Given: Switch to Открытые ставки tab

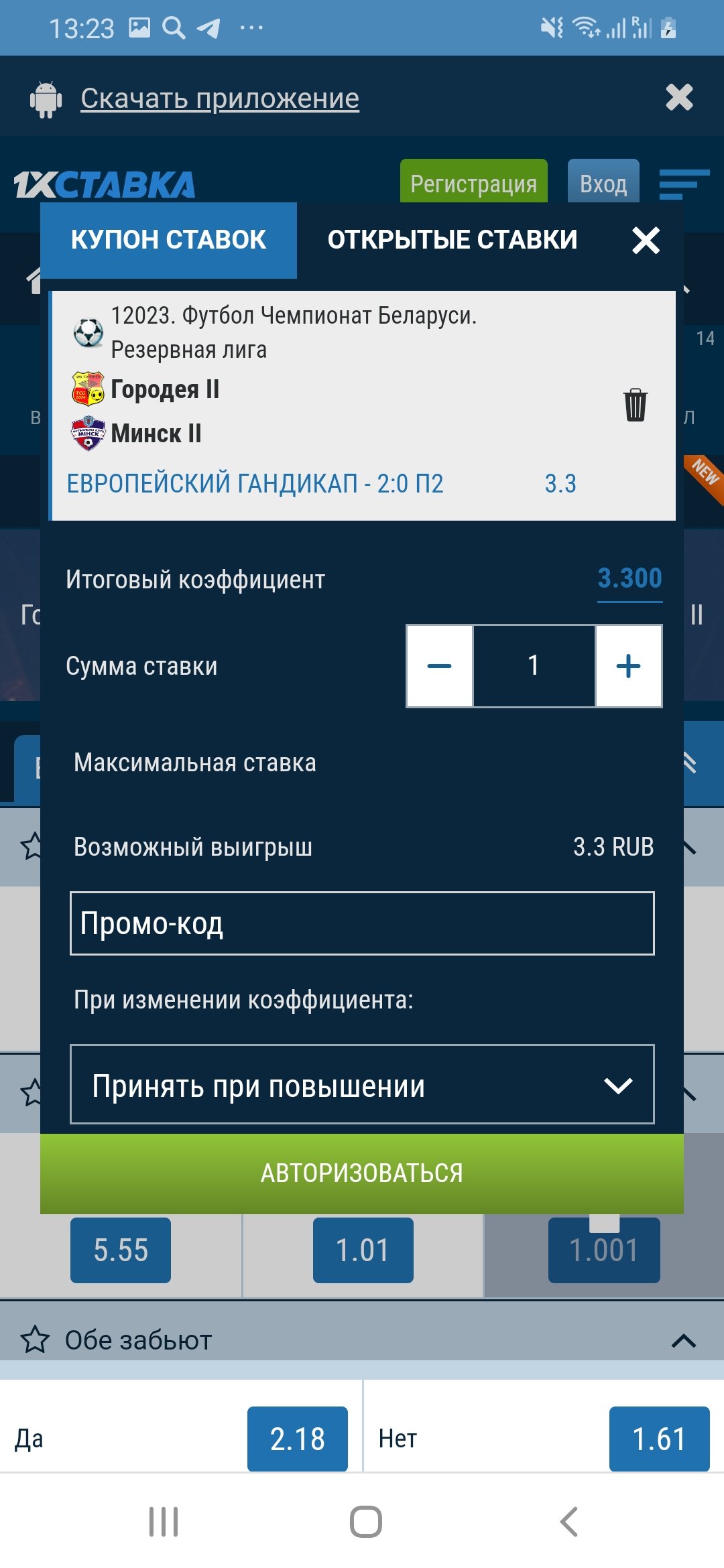Looking at the screenshot, I should 452,240.
